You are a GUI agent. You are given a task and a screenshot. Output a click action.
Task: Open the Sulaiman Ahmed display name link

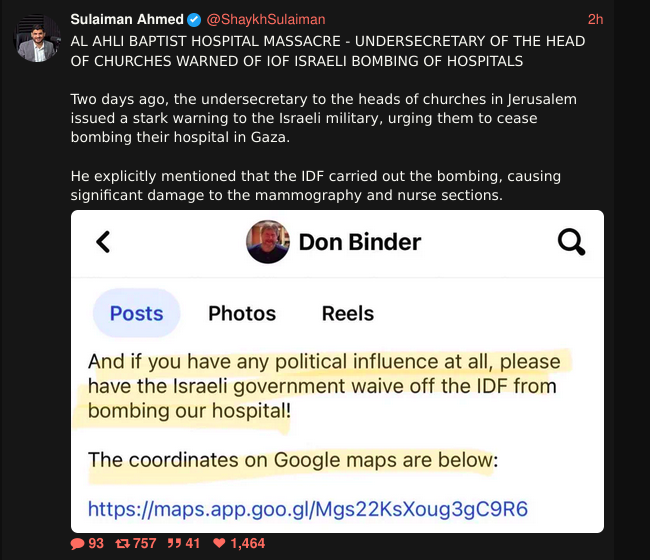pos(127,20)
